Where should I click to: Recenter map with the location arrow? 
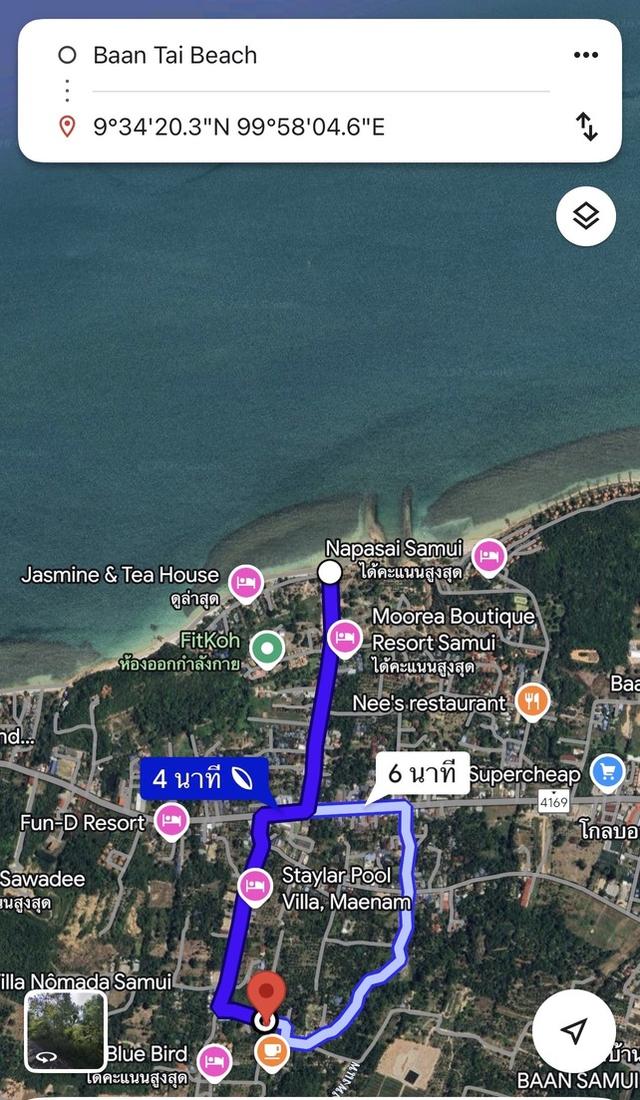[x=574, y=1031]
